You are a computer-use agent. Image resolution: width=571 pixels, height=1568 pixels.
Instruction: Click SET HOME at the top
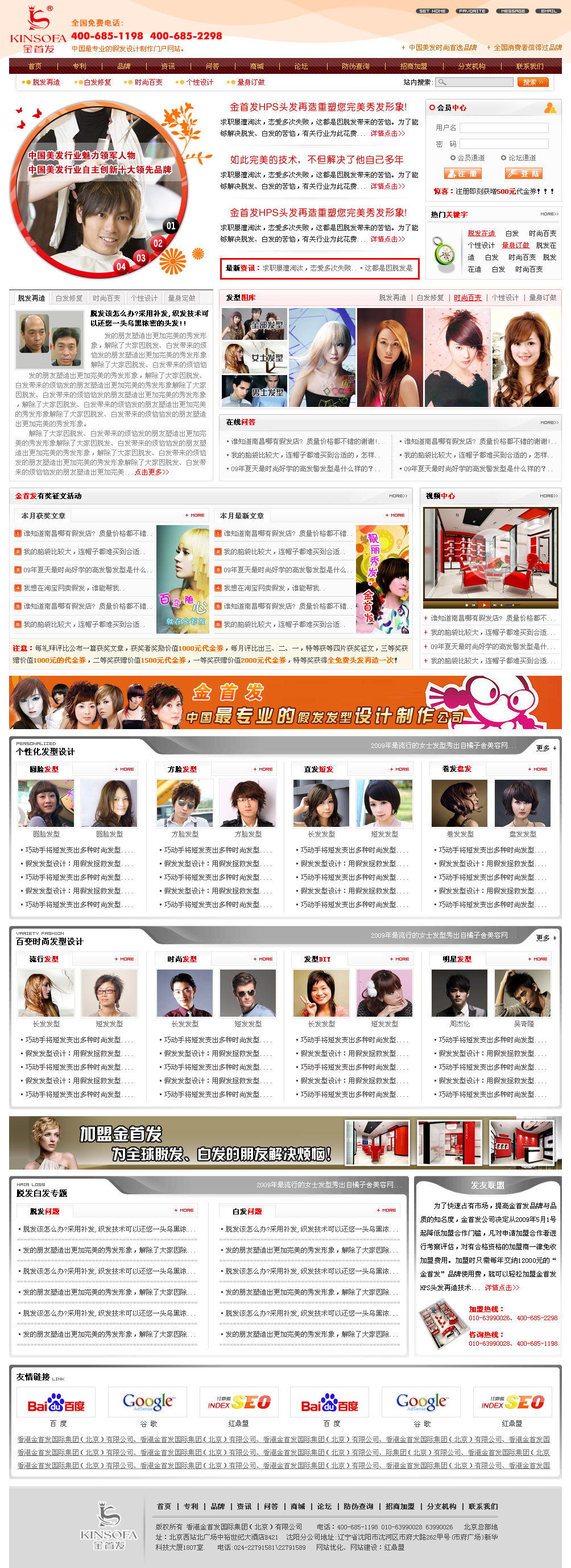pyautogui.click(x=432, y=11)
